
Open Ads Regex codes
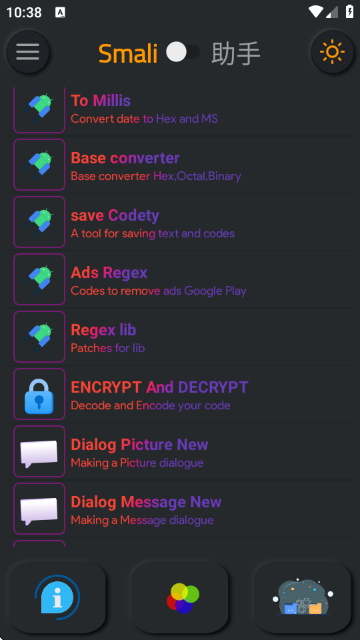click(180, 279)
